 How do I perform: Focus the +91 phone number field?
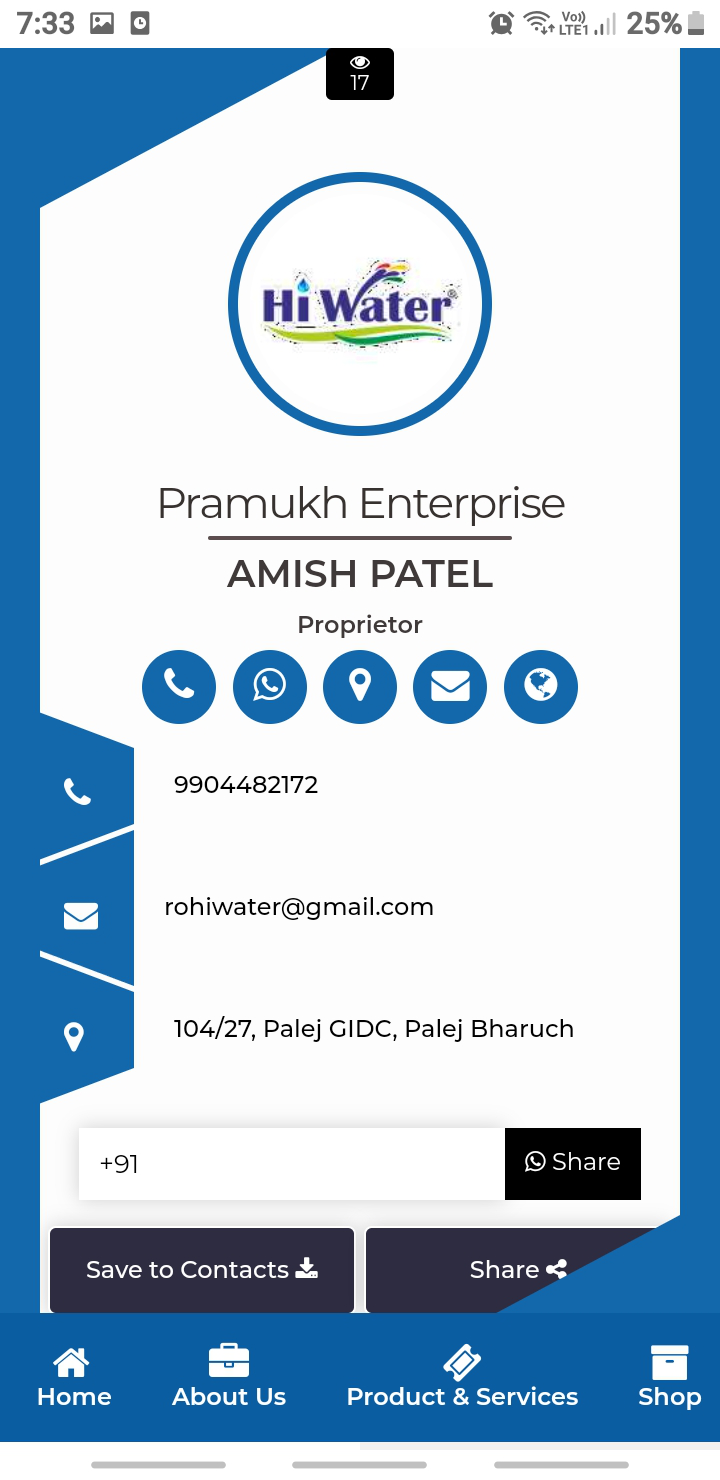click(292, 1164)
